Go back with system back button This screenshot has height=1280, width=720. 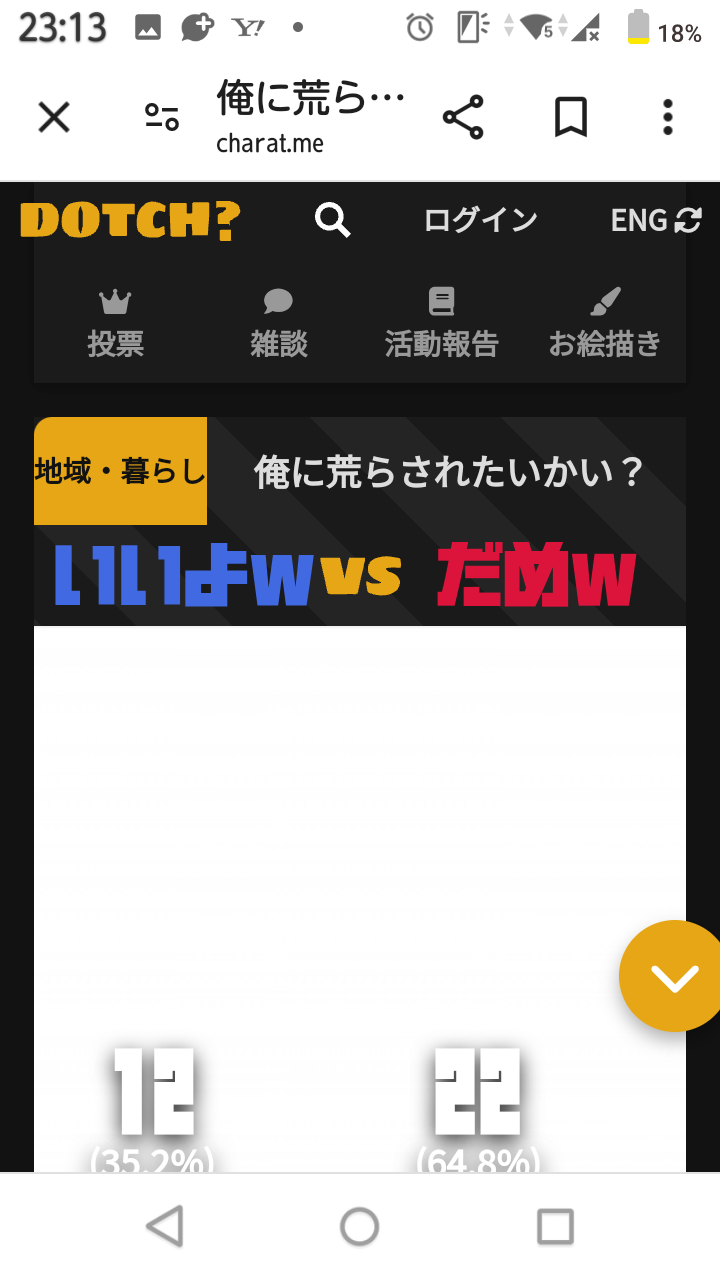pyautogui.click(x=164, y=1226)
